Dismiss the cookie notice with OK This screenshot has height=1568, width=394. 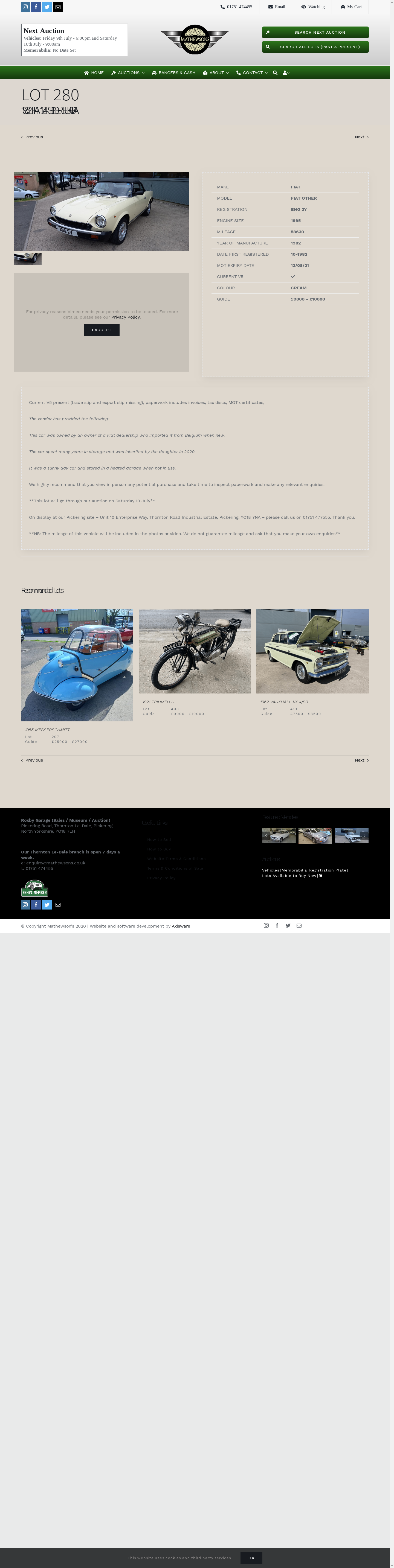click(x=251, y=1558)
